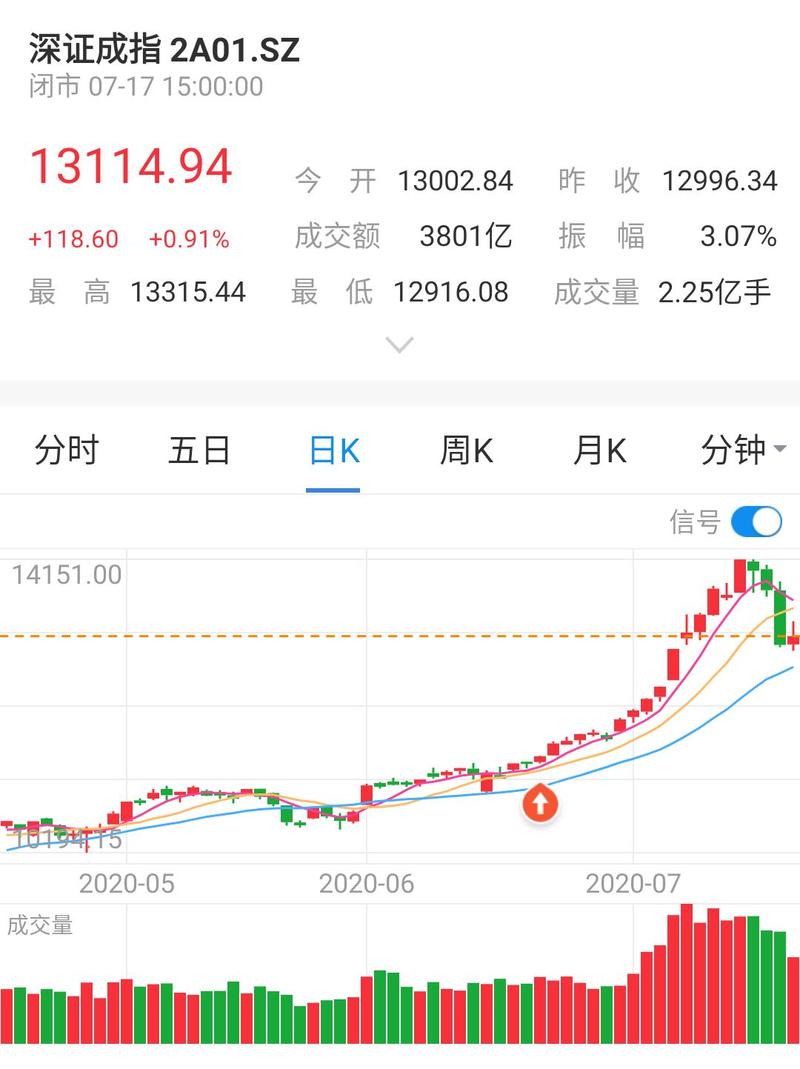Expand more quote details with the down chevron
This screenshot has width=800, height=1069.
[399, 345]
